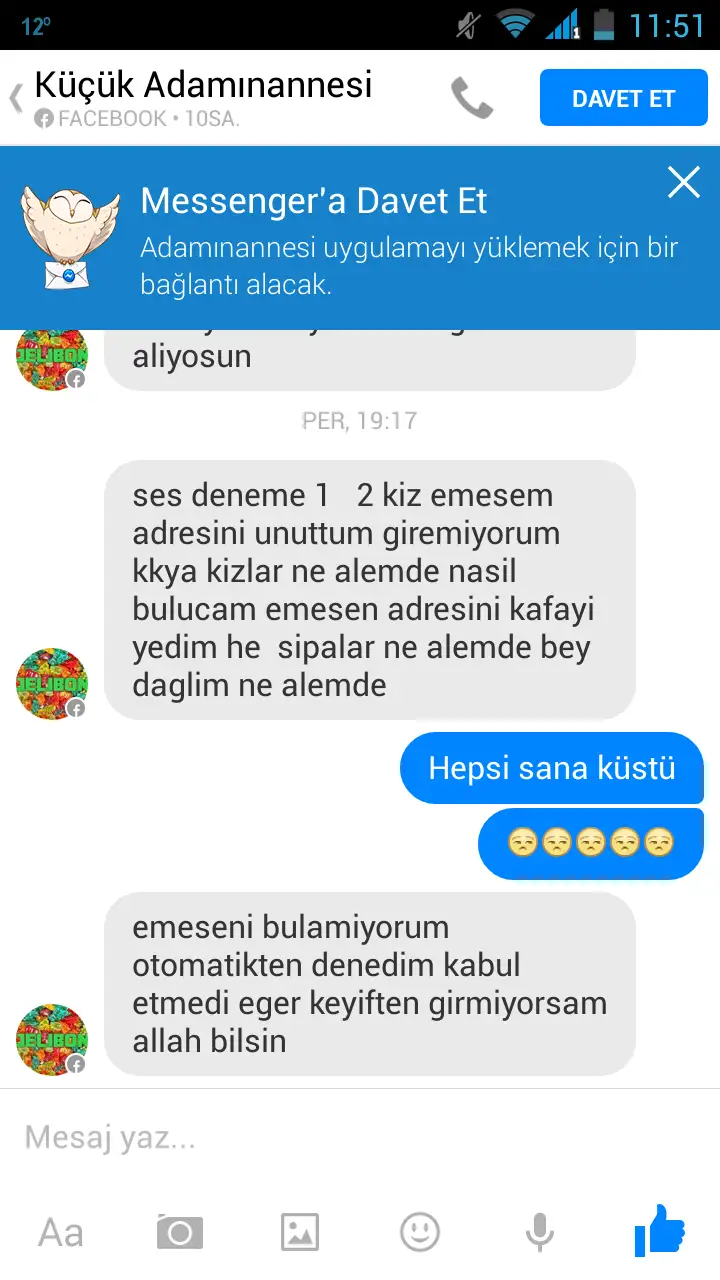
Task: Send a thumbs-up like
Action: 660,1230
